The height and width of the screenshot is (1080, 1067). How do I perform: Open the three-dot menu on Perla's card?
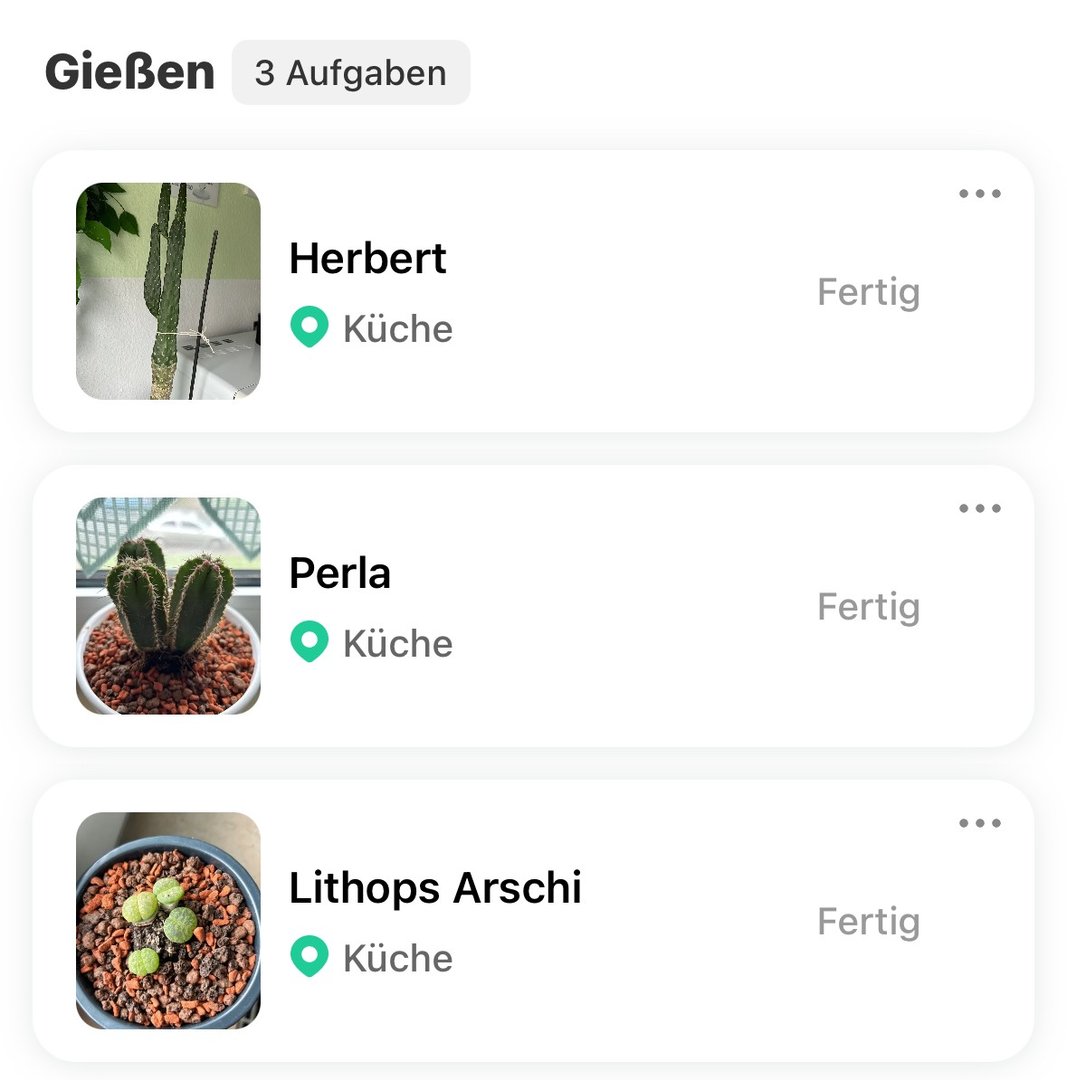(x=979, y=509)
